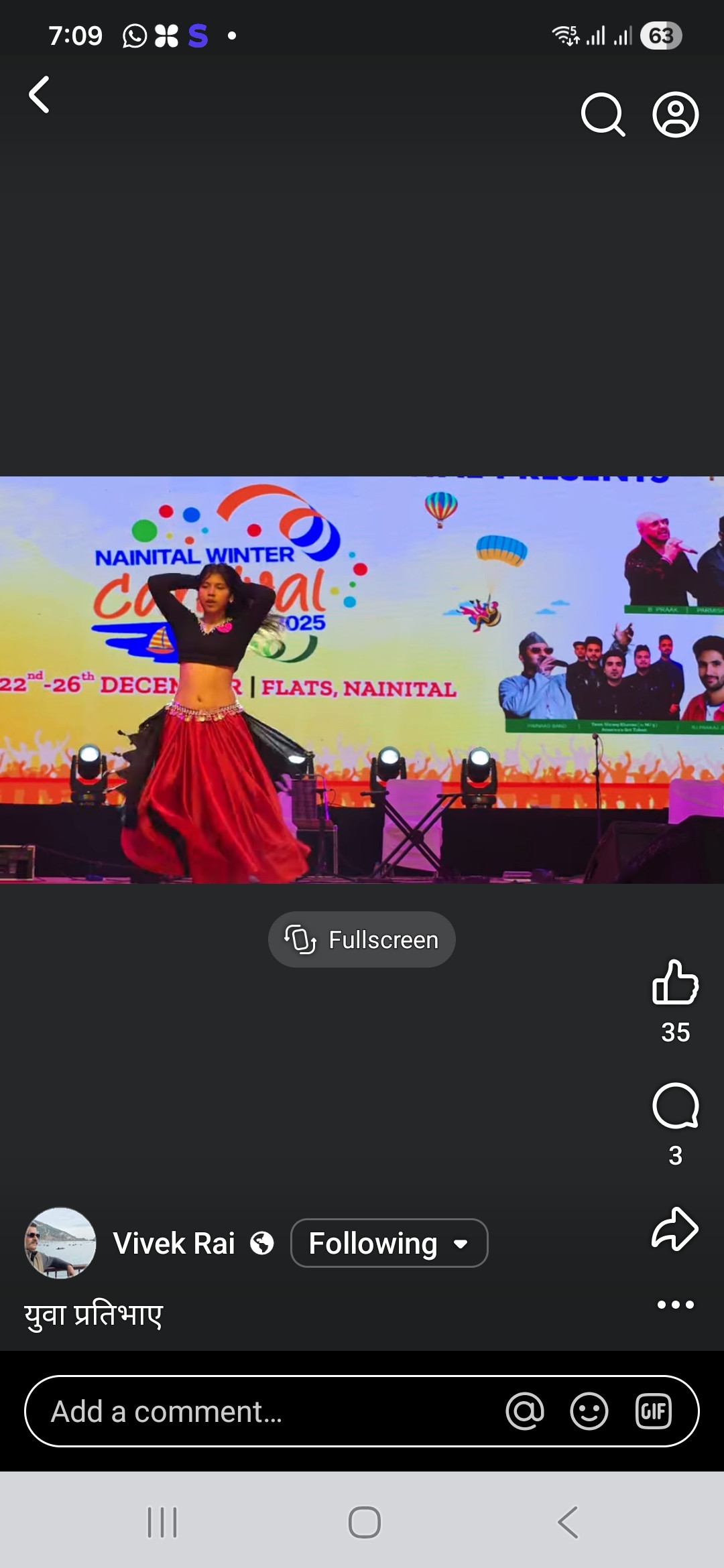Image resolution: width=724 pixels, height=1568 pixels.
Task: Tap the Add a comment field
Action: (x=268, y=1411)
